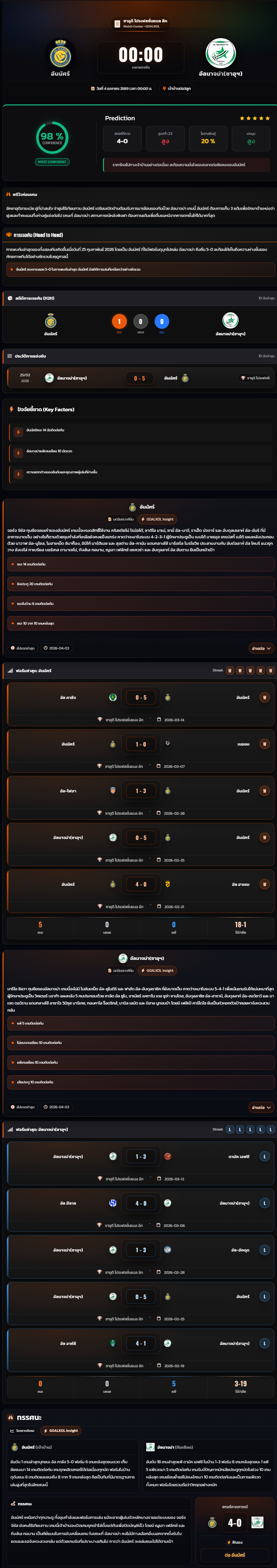Open อัลนาจม่า 1 - 3 match from 2026-03-12

pos(140,1156)
